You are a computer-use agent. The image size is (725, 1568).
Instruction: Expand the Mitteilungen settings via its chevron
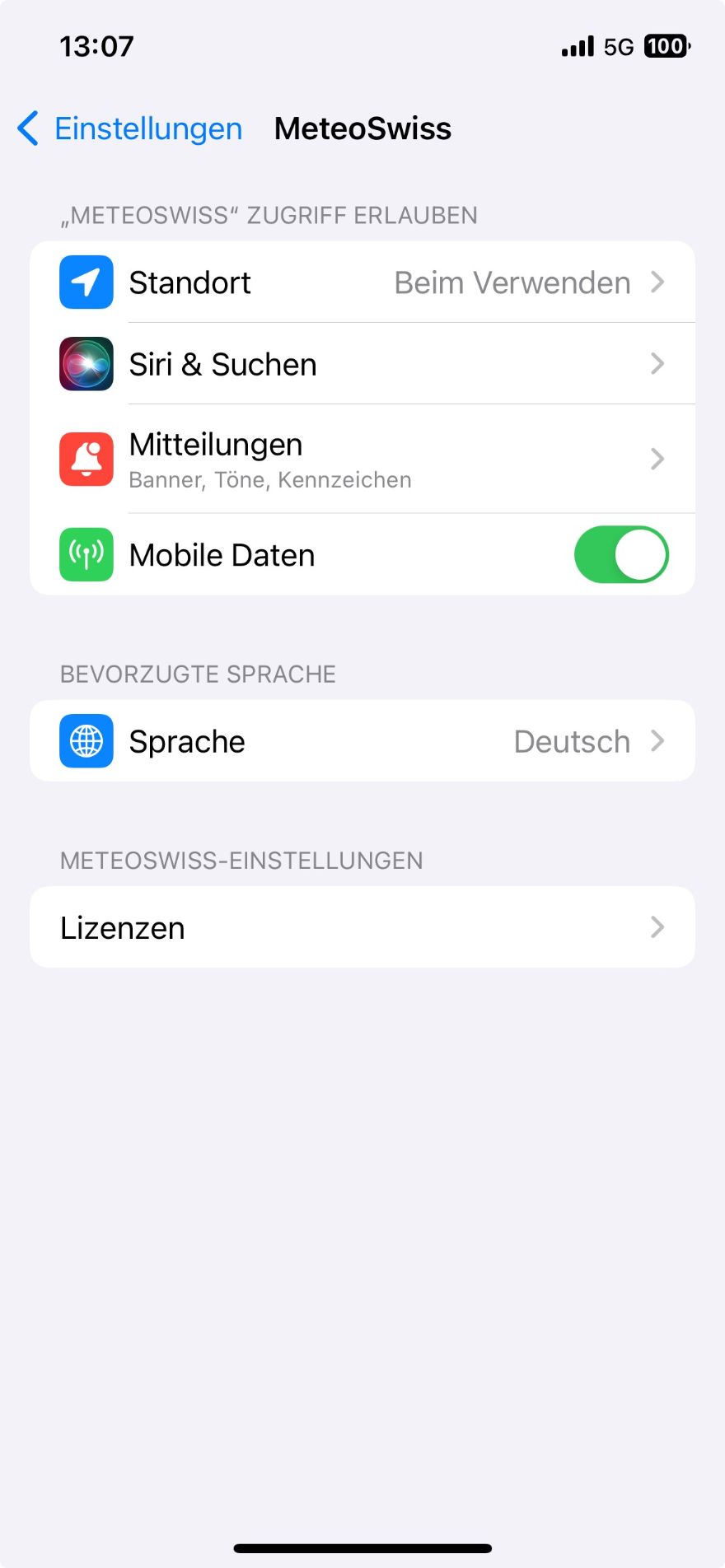click(x=657, y=460)
